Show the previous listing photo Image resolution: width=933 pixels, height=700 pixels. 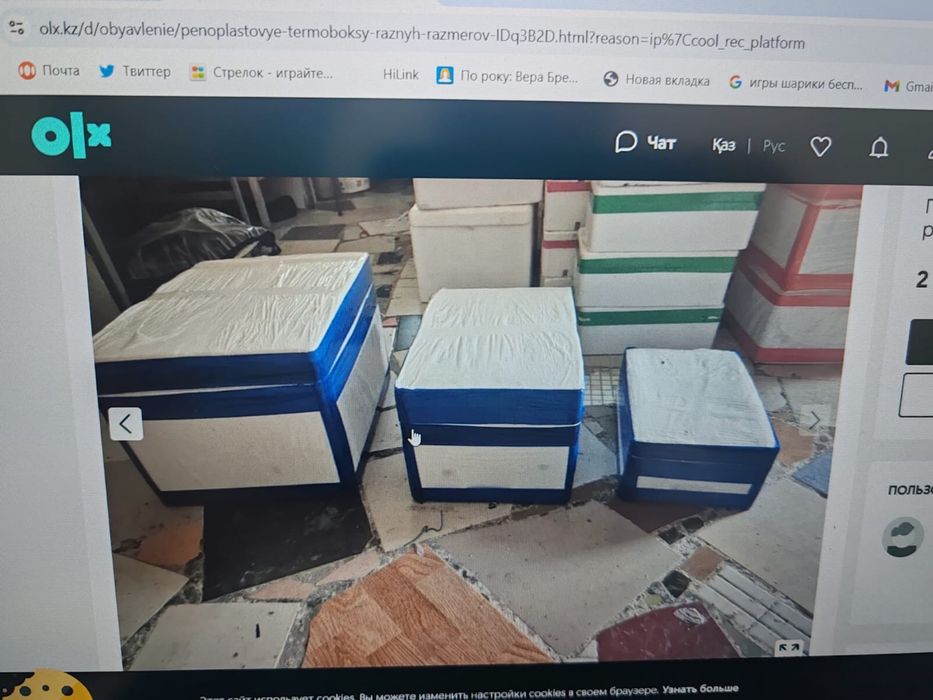pos(125,424)
